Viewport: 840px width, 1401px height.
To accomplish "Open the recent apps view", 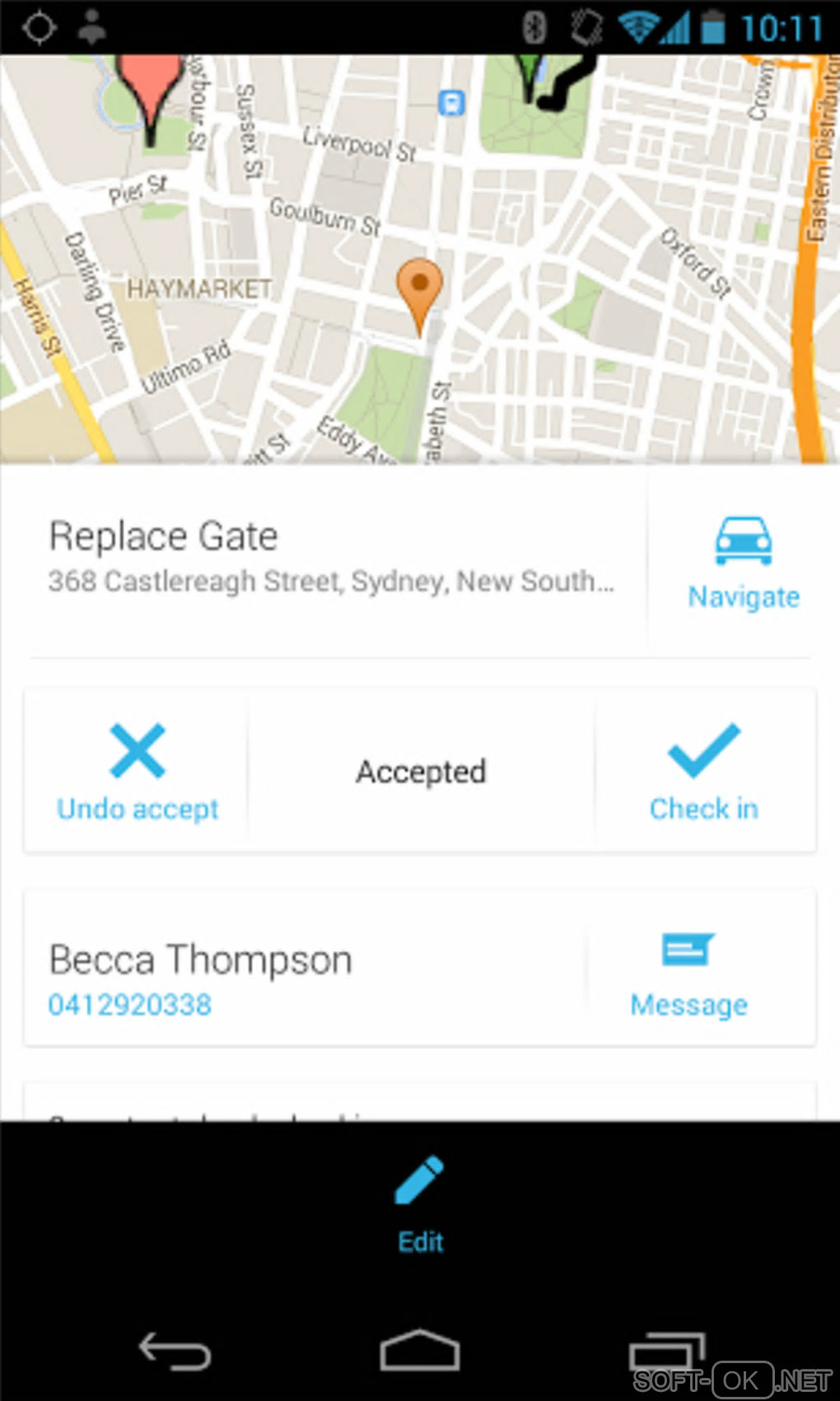I will tap(665, 1352).
